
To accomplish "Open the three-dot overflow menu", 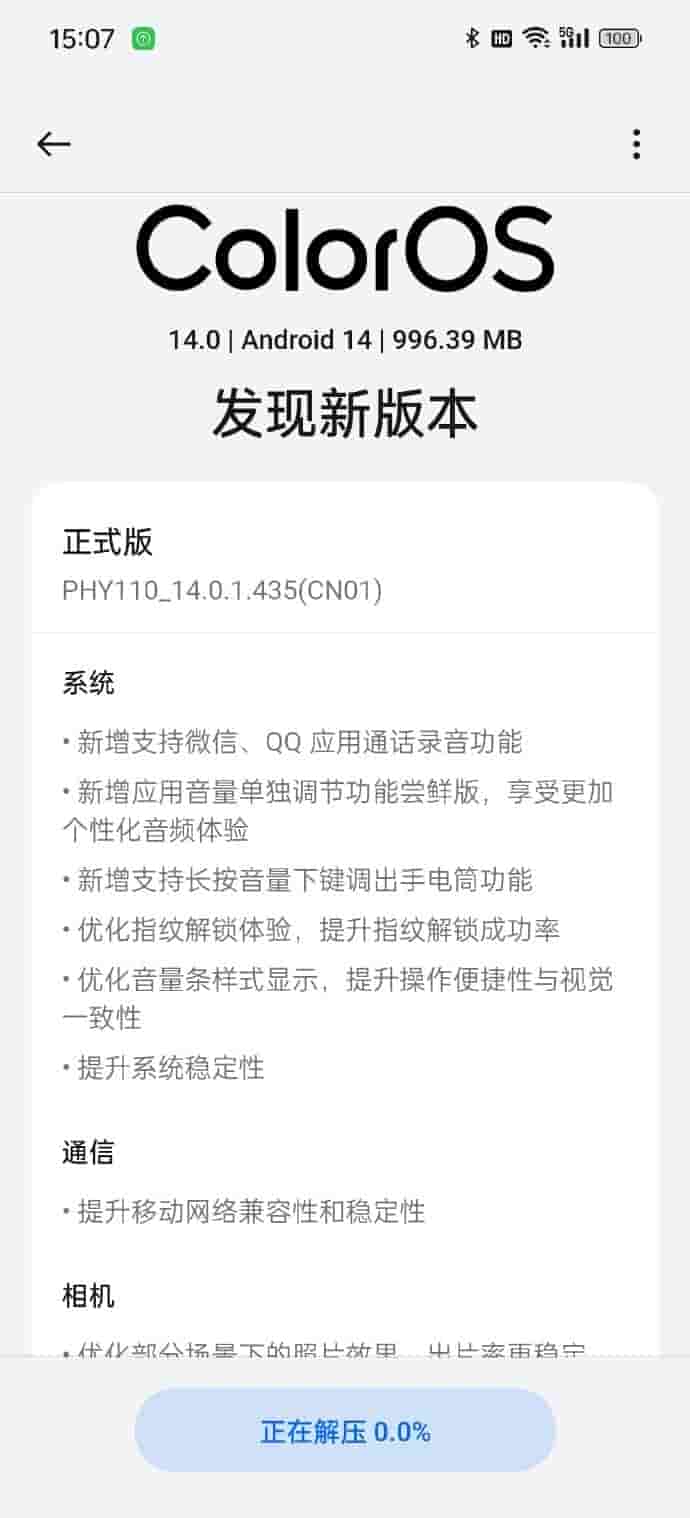I will coord(636,144).
